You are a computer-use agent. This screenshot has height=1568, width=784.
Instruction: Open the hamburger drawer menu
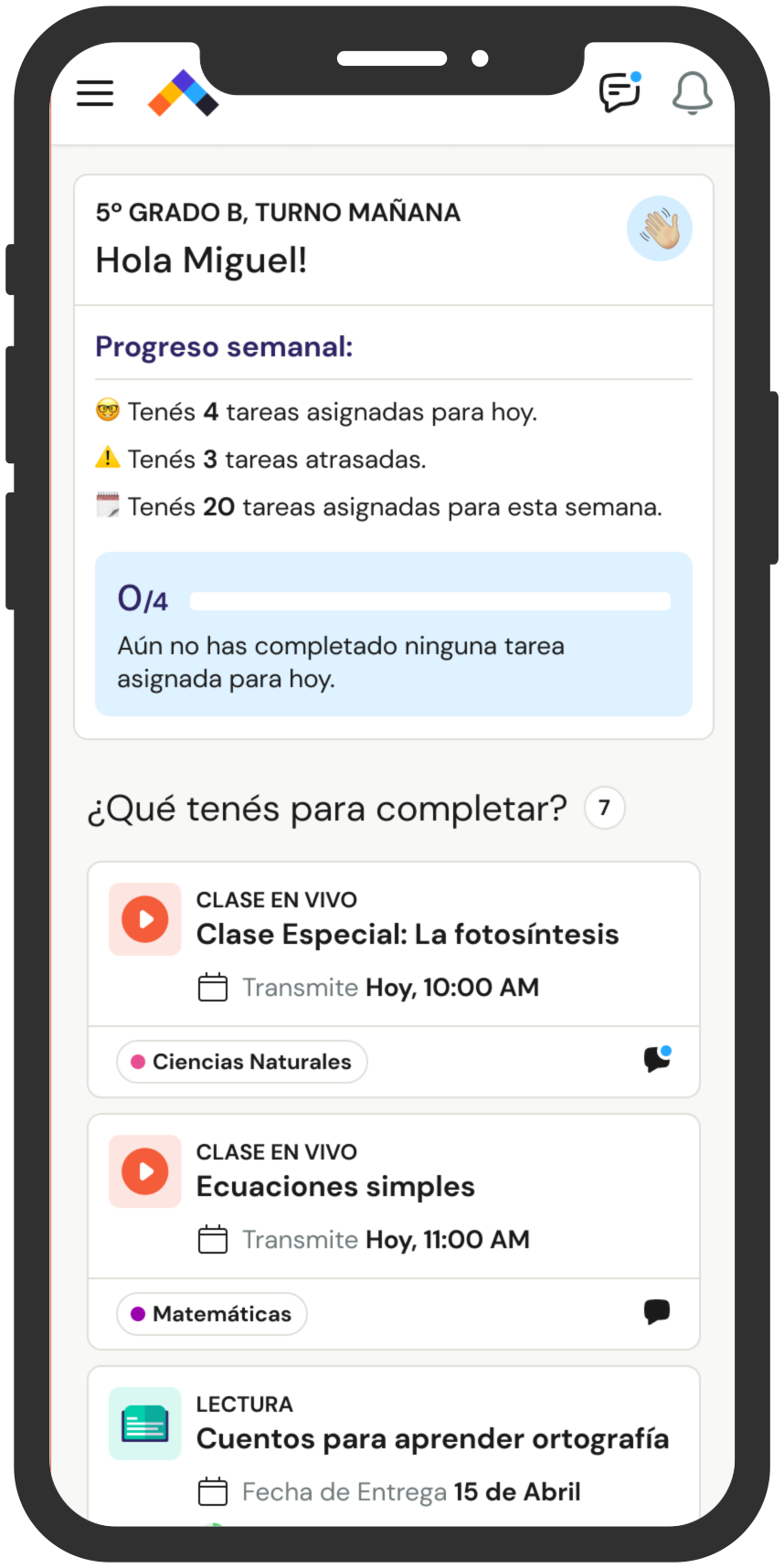click(x=95, y=93)
